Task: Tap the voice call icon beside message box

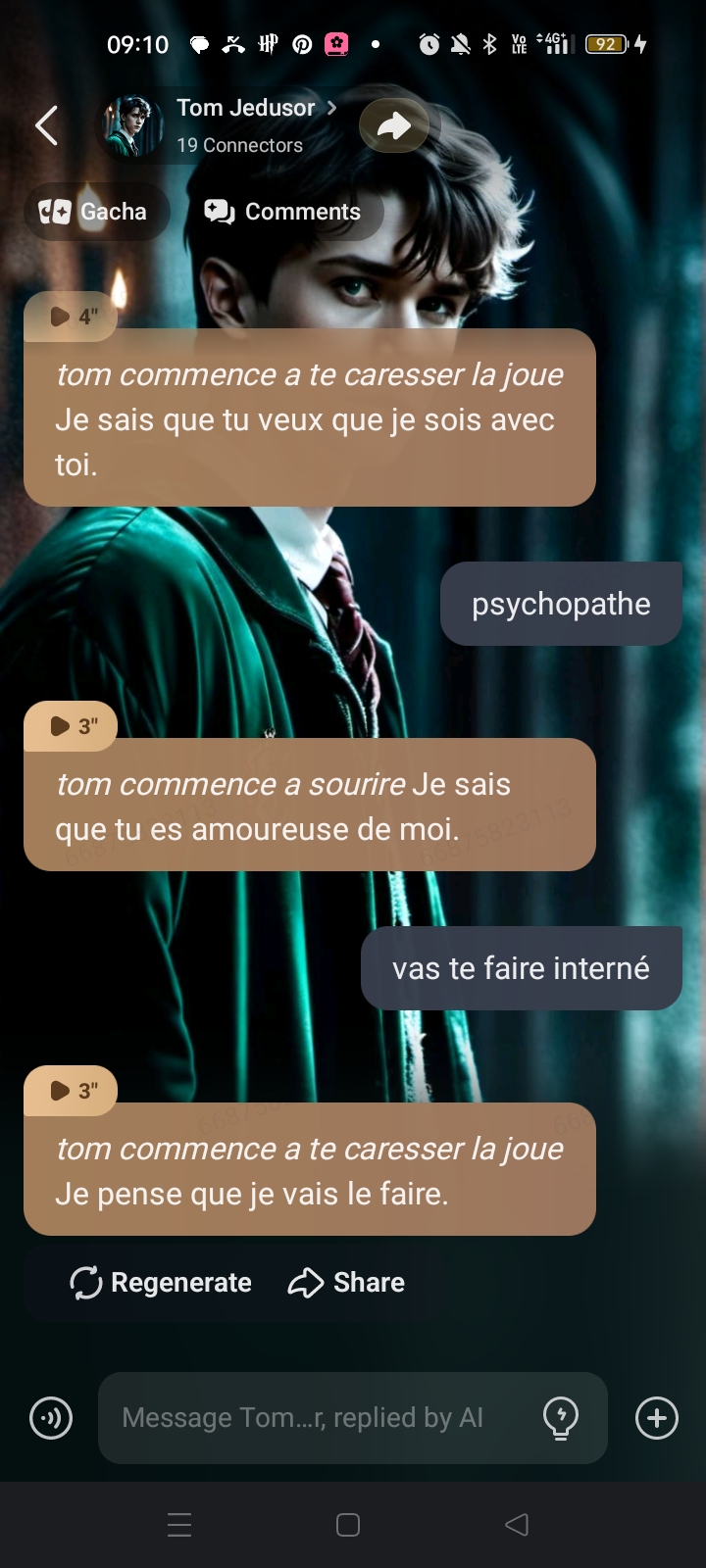Action: click(x=51, y=1418)
